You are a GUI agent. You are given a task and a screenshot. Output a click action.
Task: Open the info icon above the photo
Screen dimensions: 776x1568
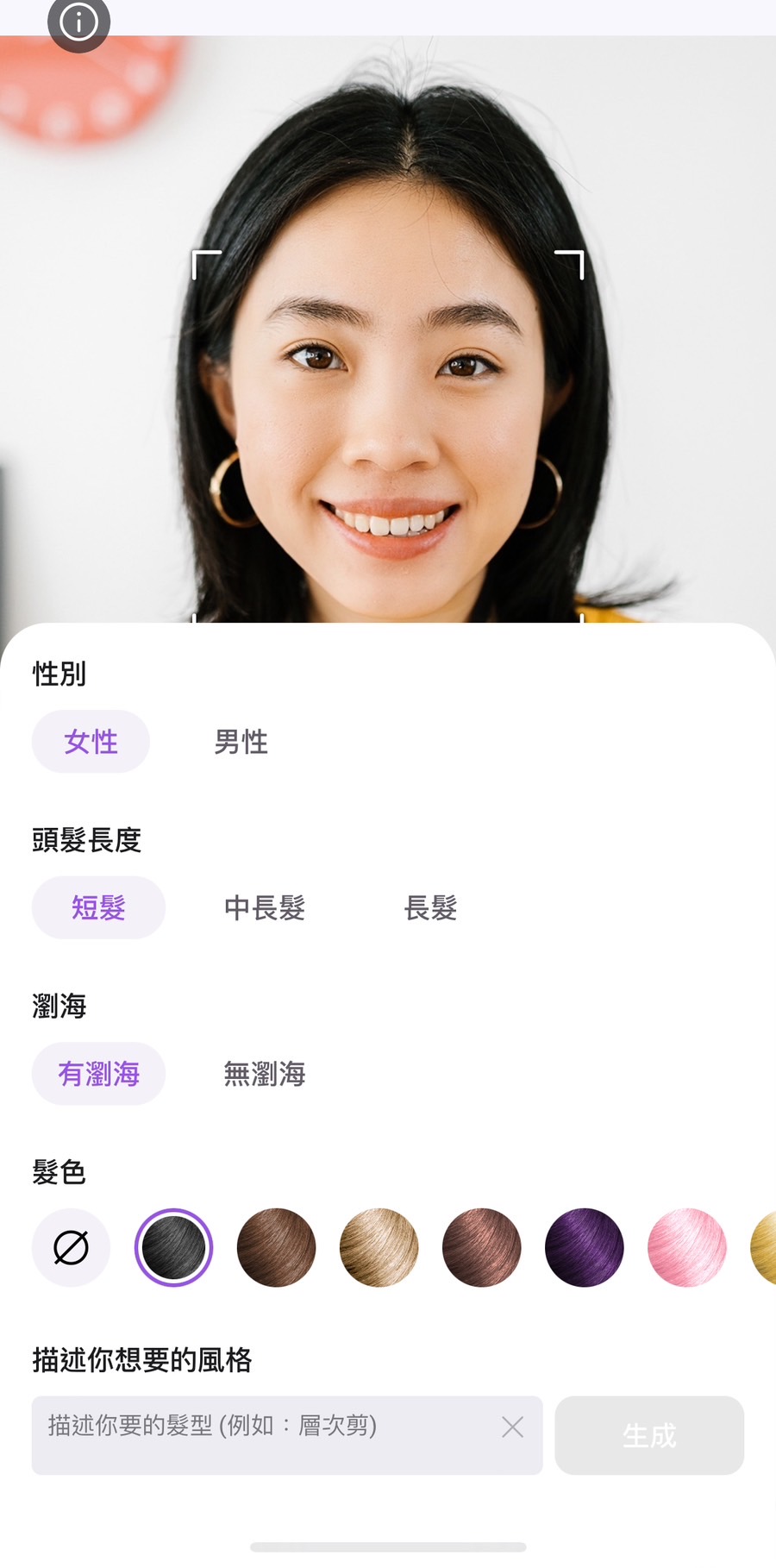click(78, 22)
